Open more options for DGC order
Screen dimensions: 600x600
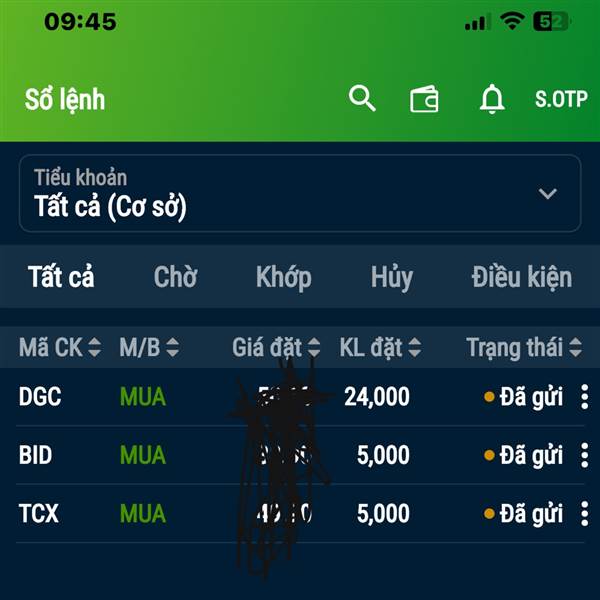pyautogui.click(x=585, y=398)
